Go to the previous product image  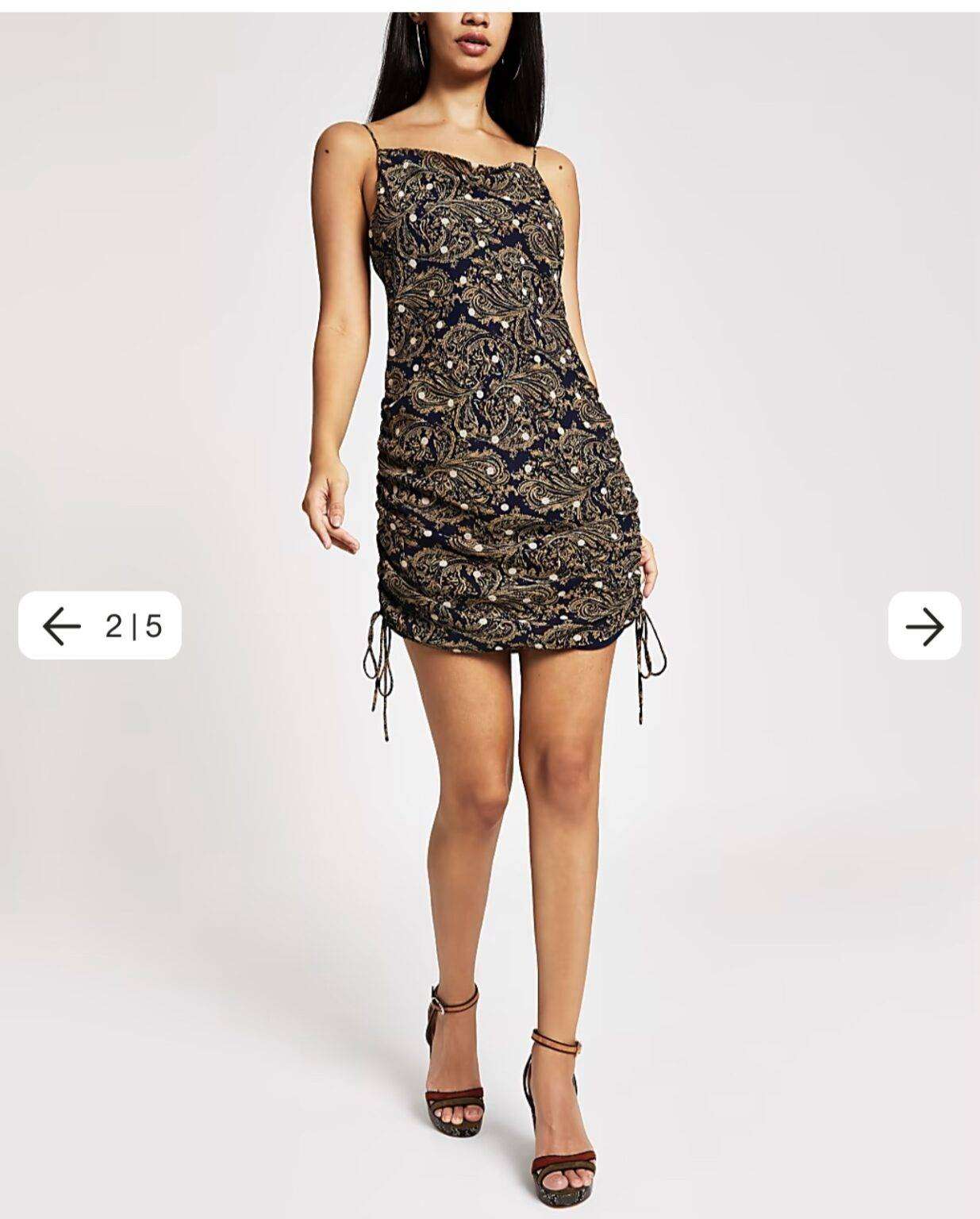[x=63, y=626]
